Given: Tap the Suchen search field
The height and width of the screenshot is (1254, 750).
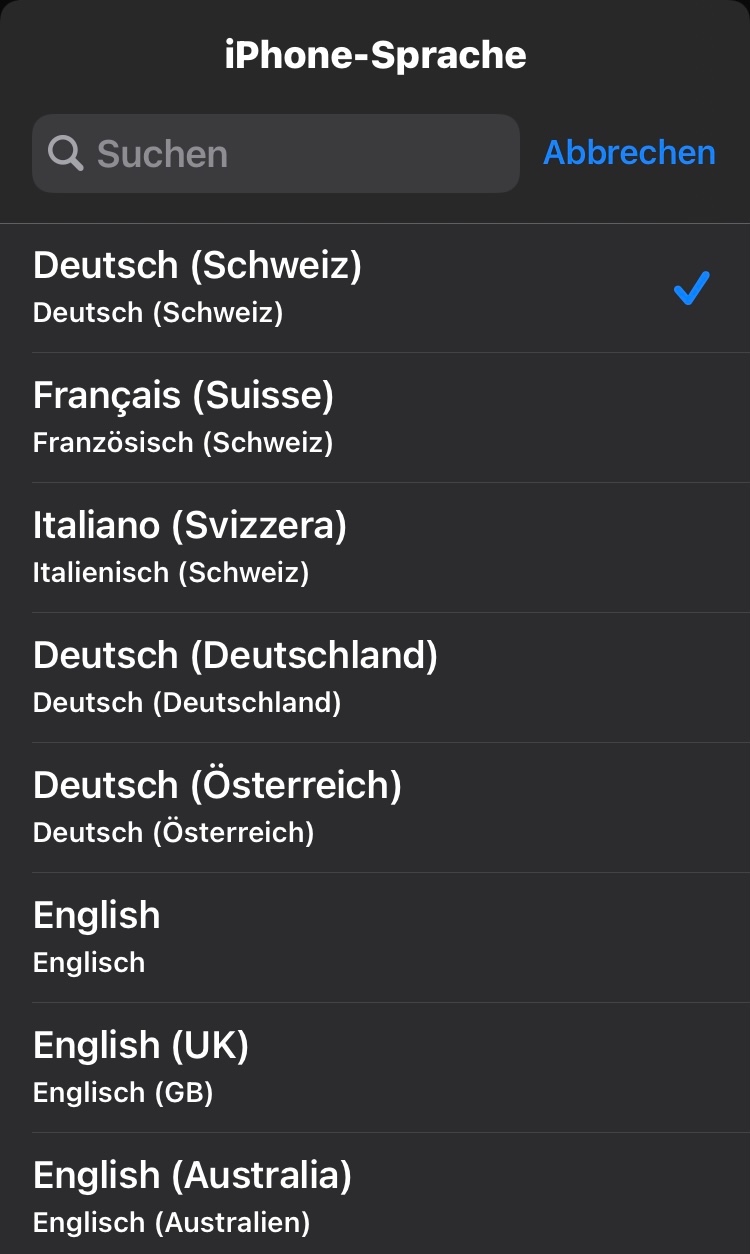Looking at the screenshot, I should tap(276, 153).
